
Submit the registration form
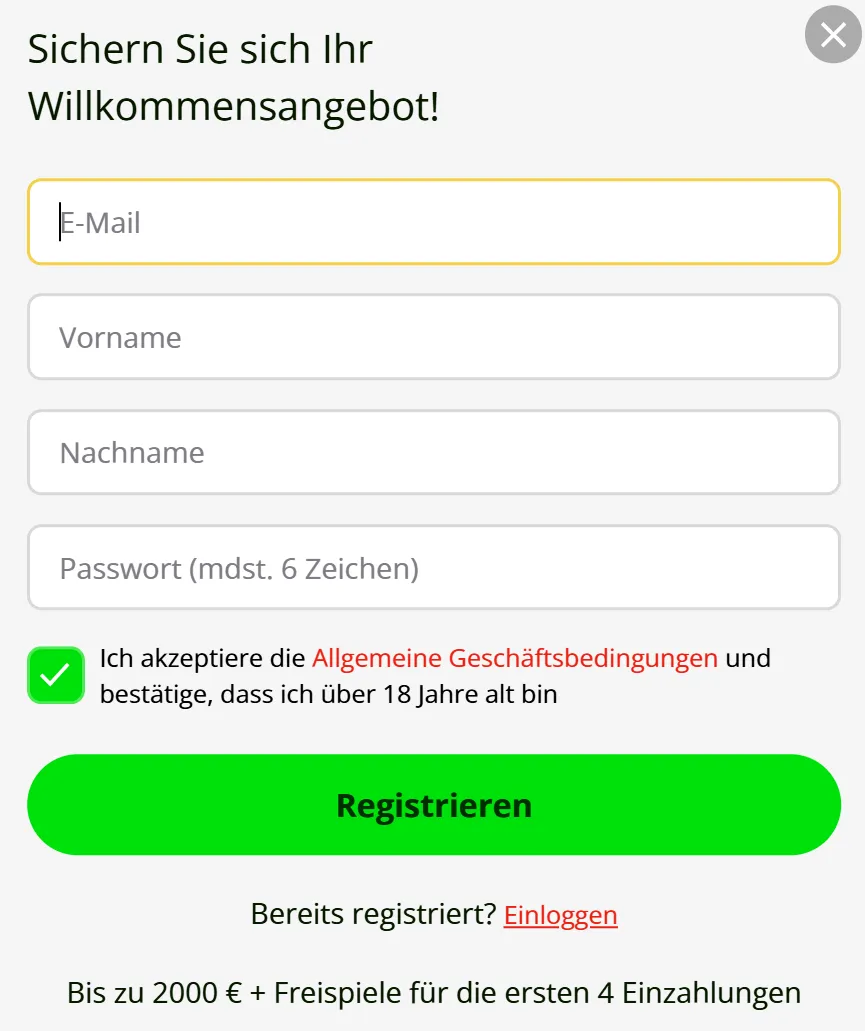tap(434, 805)
